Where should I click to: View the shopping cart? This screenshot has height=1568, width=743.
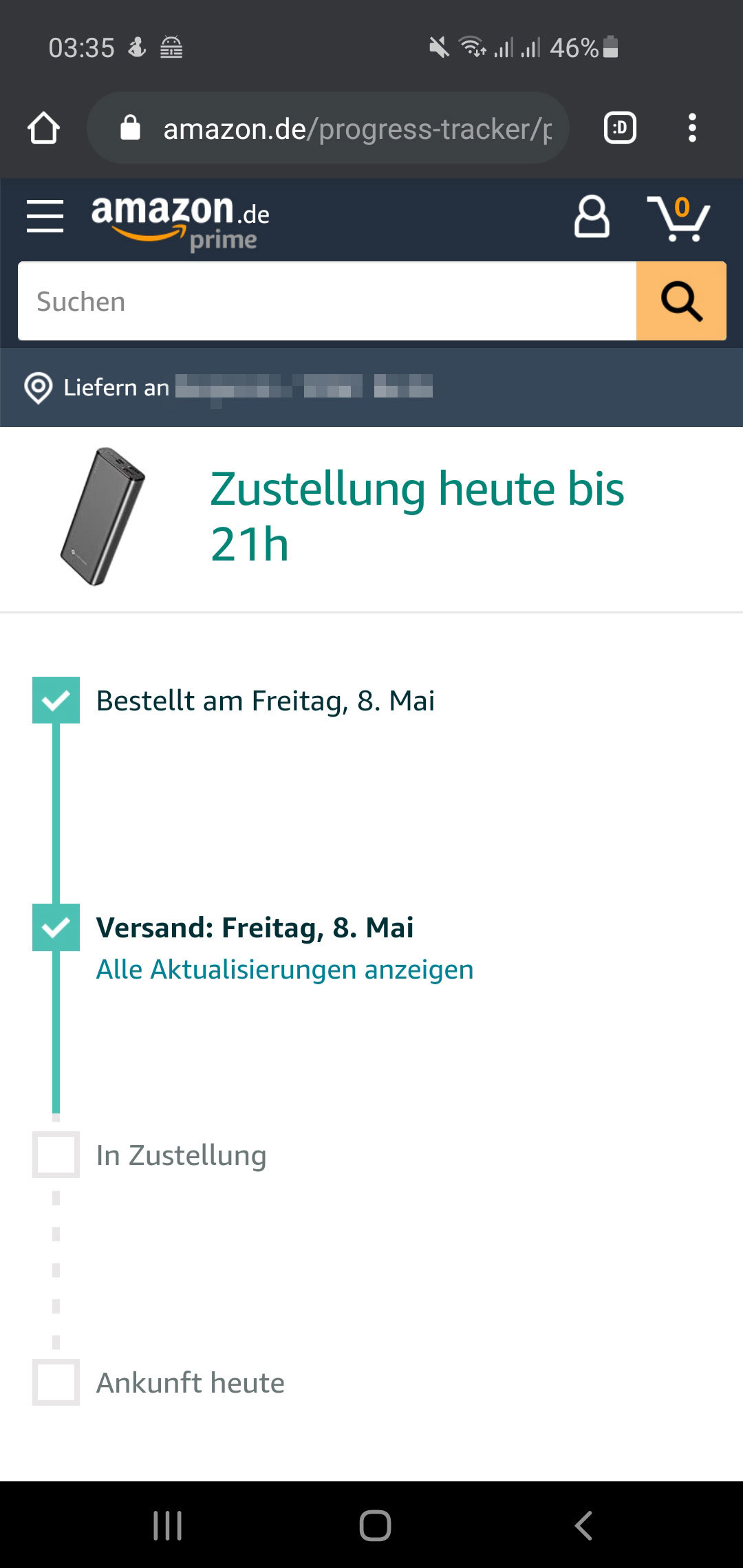679,219
